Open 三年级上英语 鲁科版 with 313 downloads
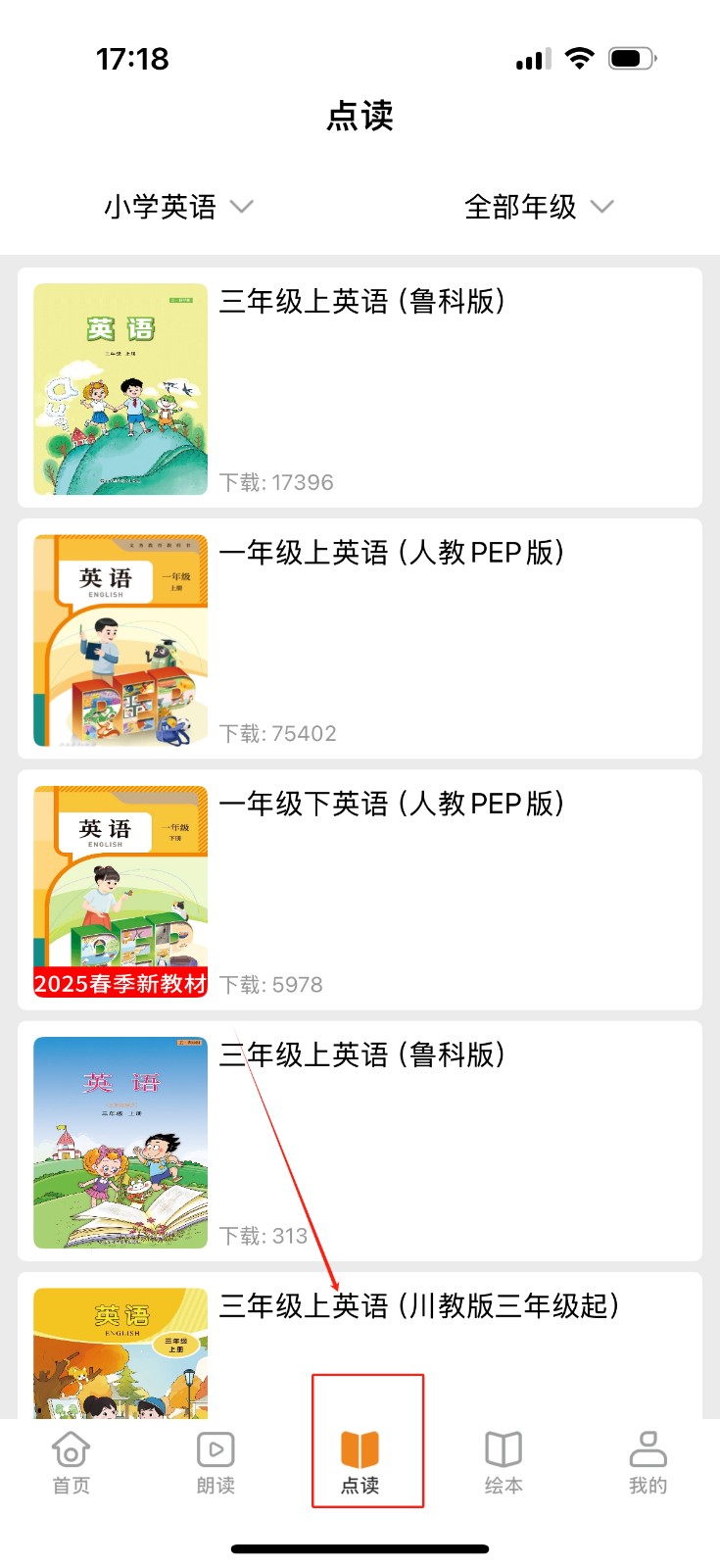720x1568 pixels. pos(360,1141)
